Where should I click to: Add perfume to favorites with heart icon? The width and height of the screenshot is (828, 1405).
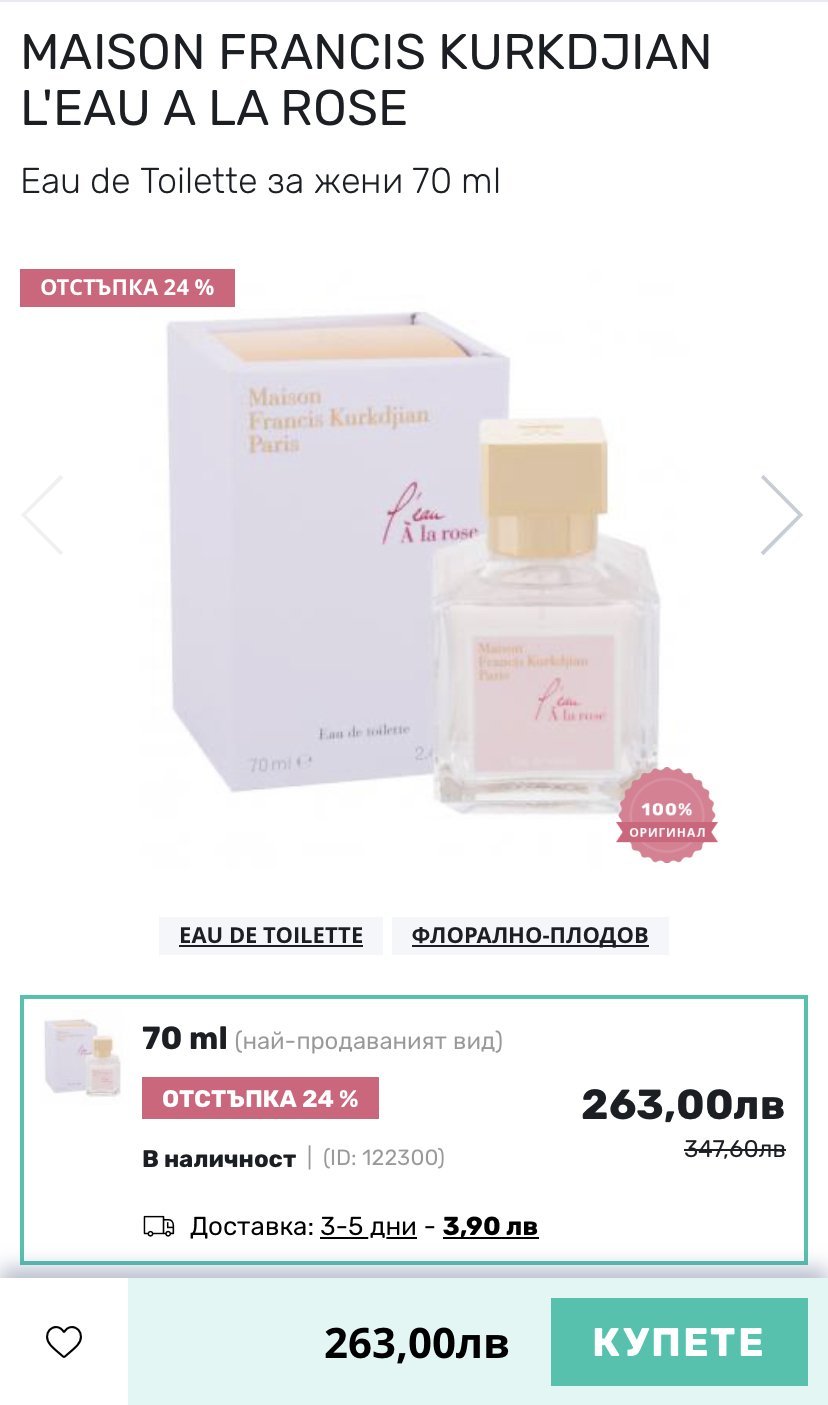[x=64, y=1342]
